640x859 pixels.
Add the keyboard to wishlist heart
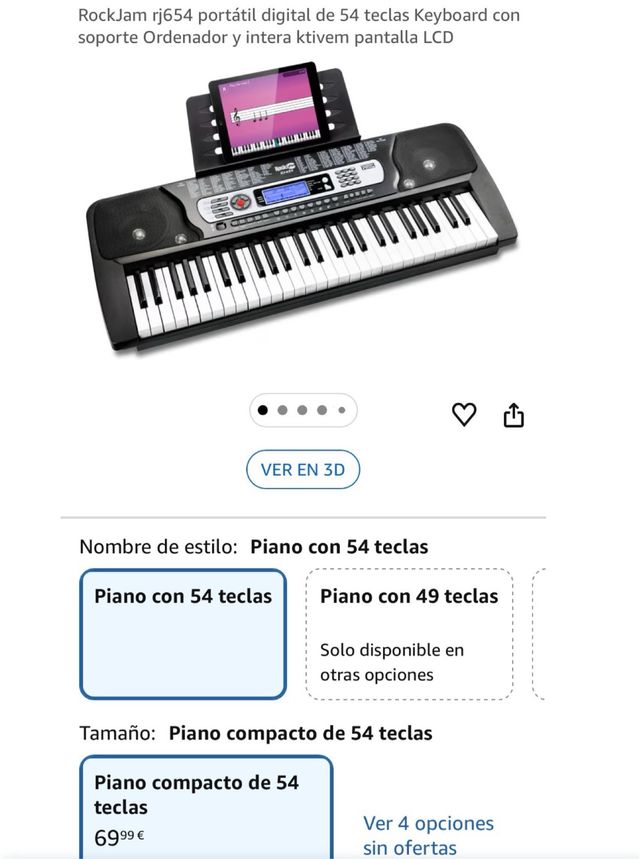[x=464, y=415]
